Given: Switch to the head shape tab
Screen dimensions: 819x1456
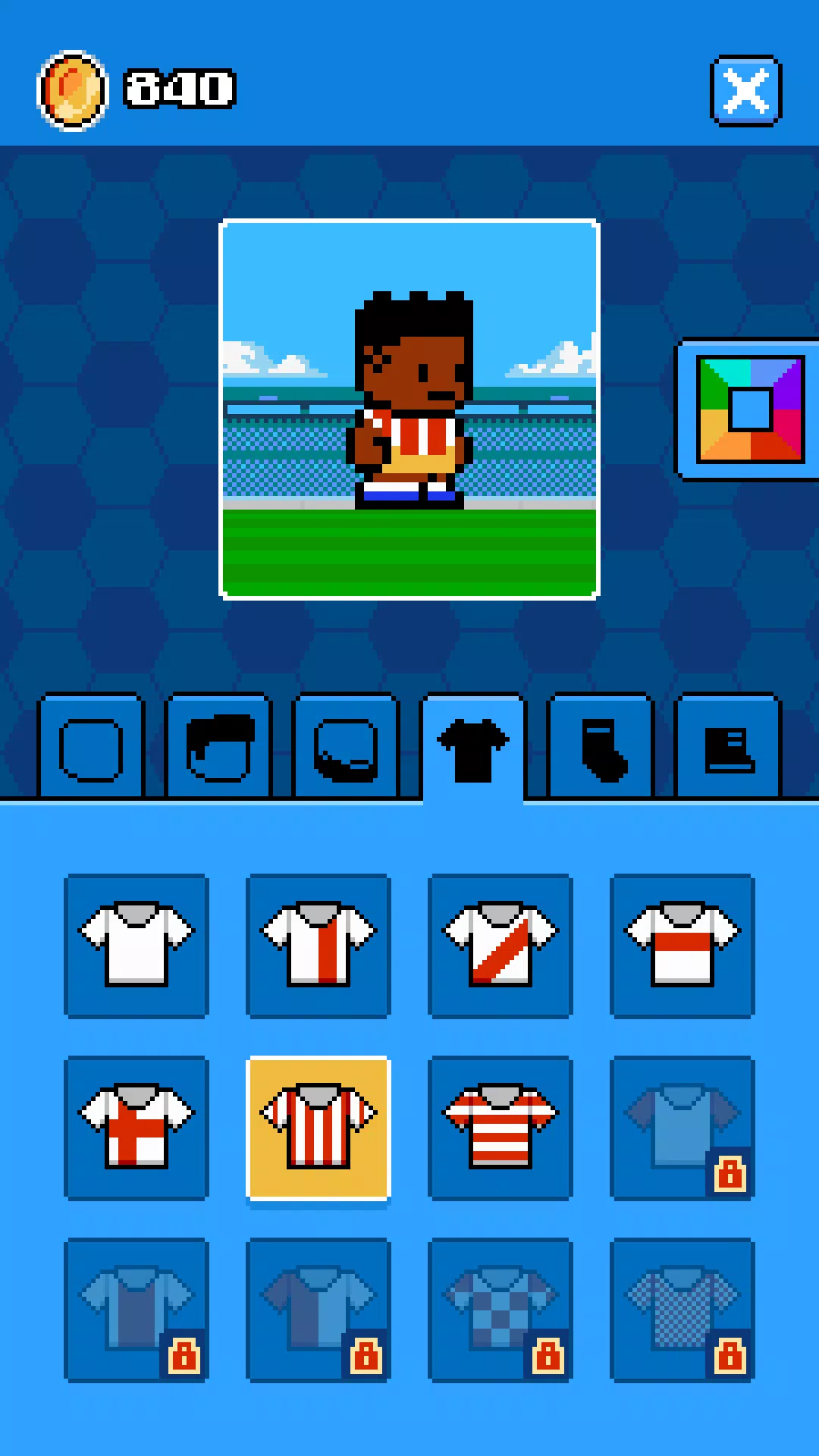Looking at the screenshot, I should coord(91,748).
